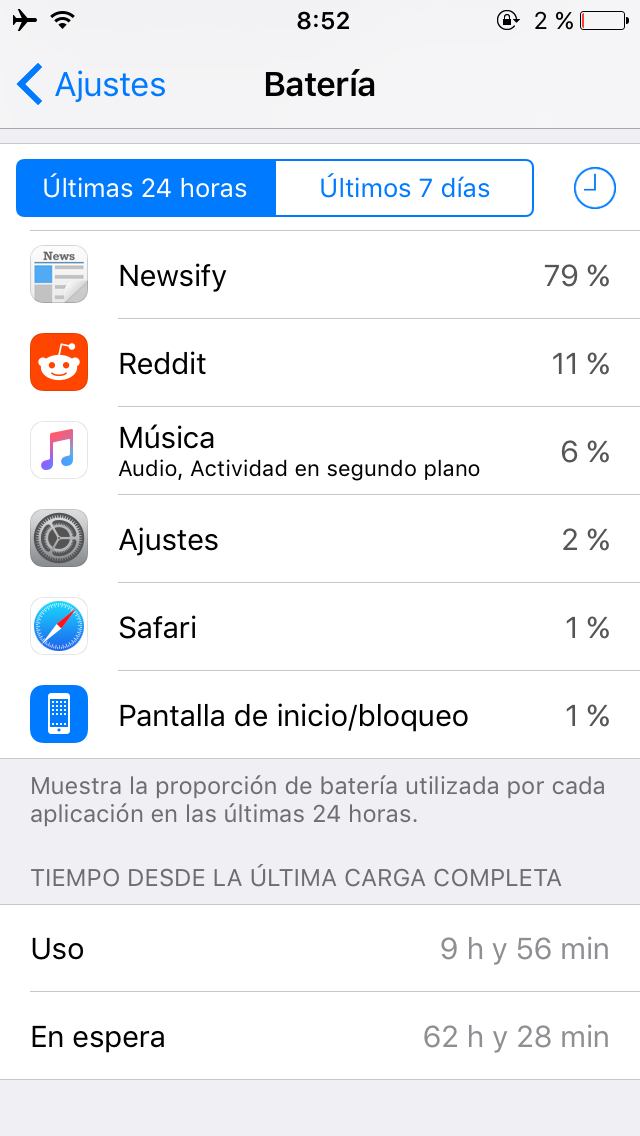Viewport: 640px width, 1136px height.
Task: Show usage time with clock icon
Action: [x=594, y=188]
